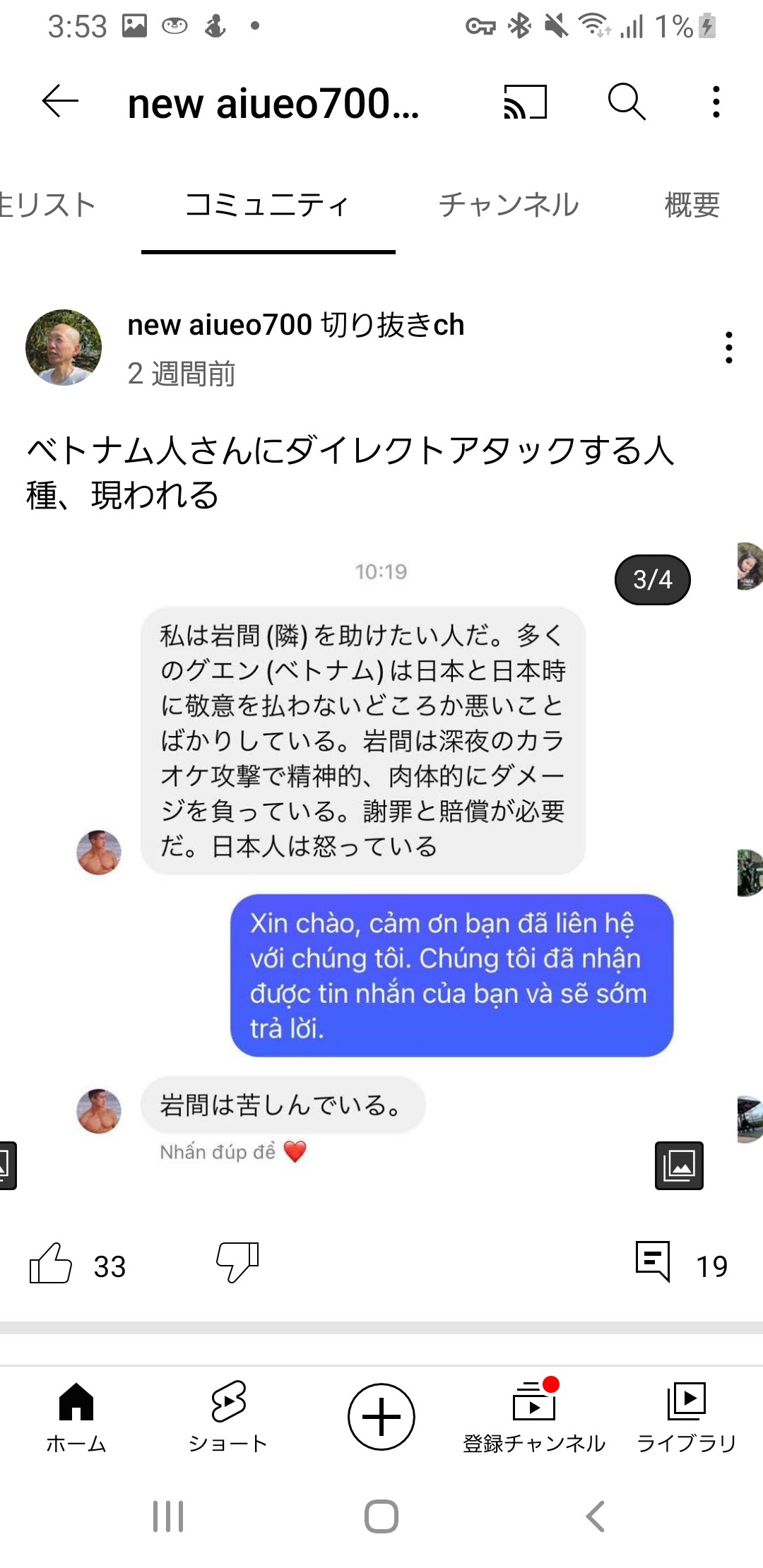Viewport: 763px width, 1568px height.
Task: Switch to the チャンネル tab
Action: (x=509, y=206)
